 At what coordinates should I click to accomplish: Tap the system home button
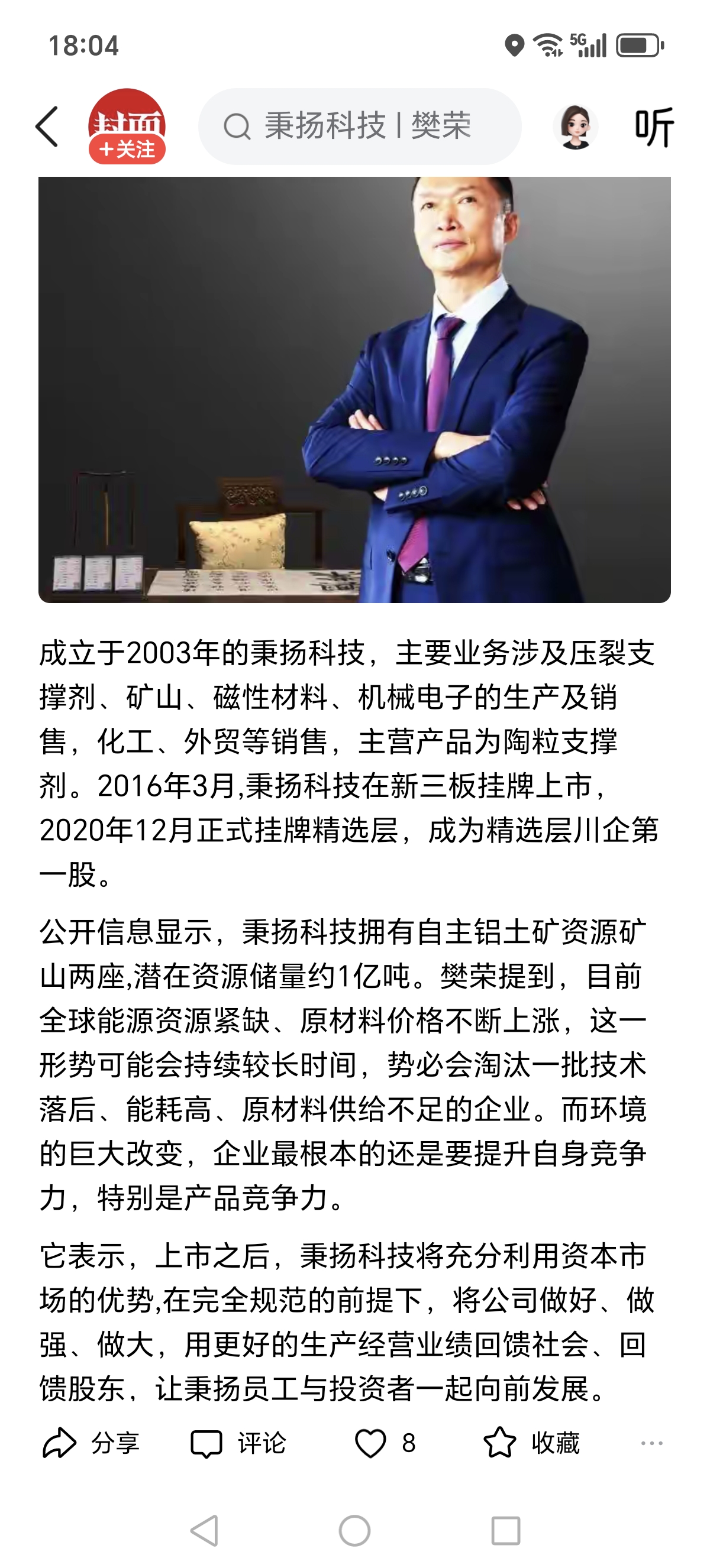[x=354, y=1531]
